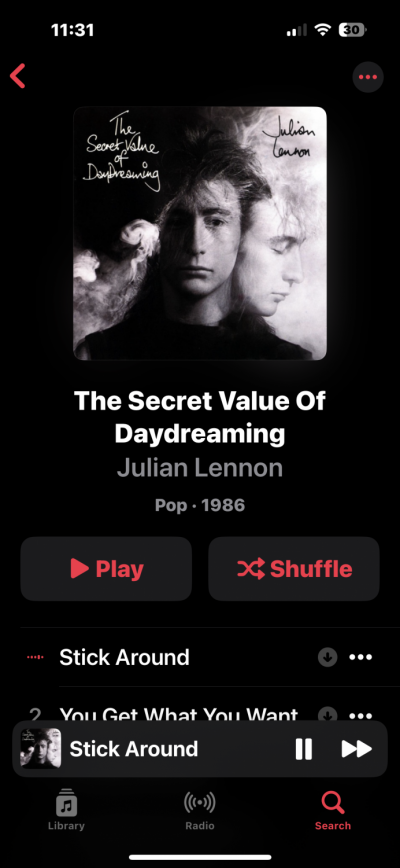Download the track Stick Around
This screenshot has width=400, height=868.
[328, 657]
